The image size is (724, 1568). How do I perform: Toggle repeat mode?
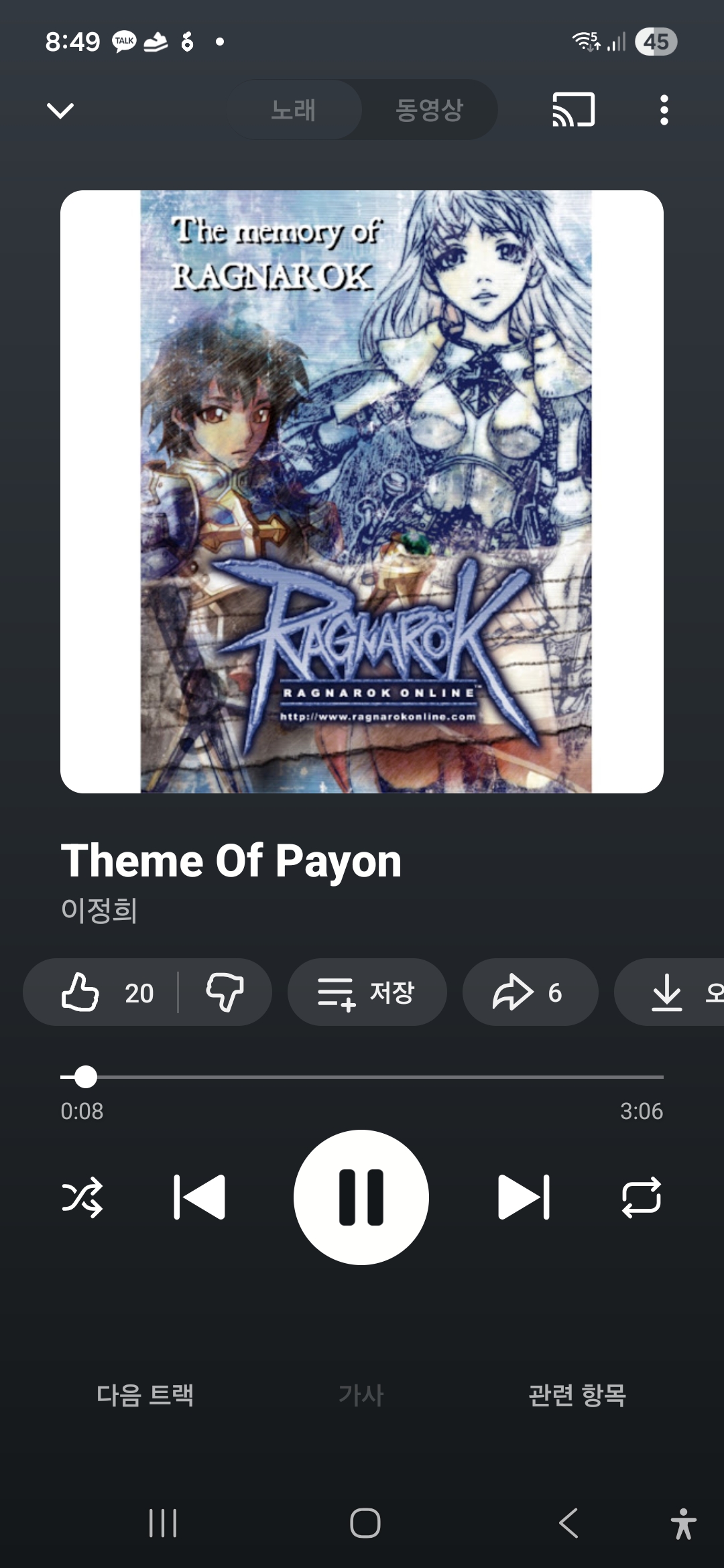point(642,1197)
